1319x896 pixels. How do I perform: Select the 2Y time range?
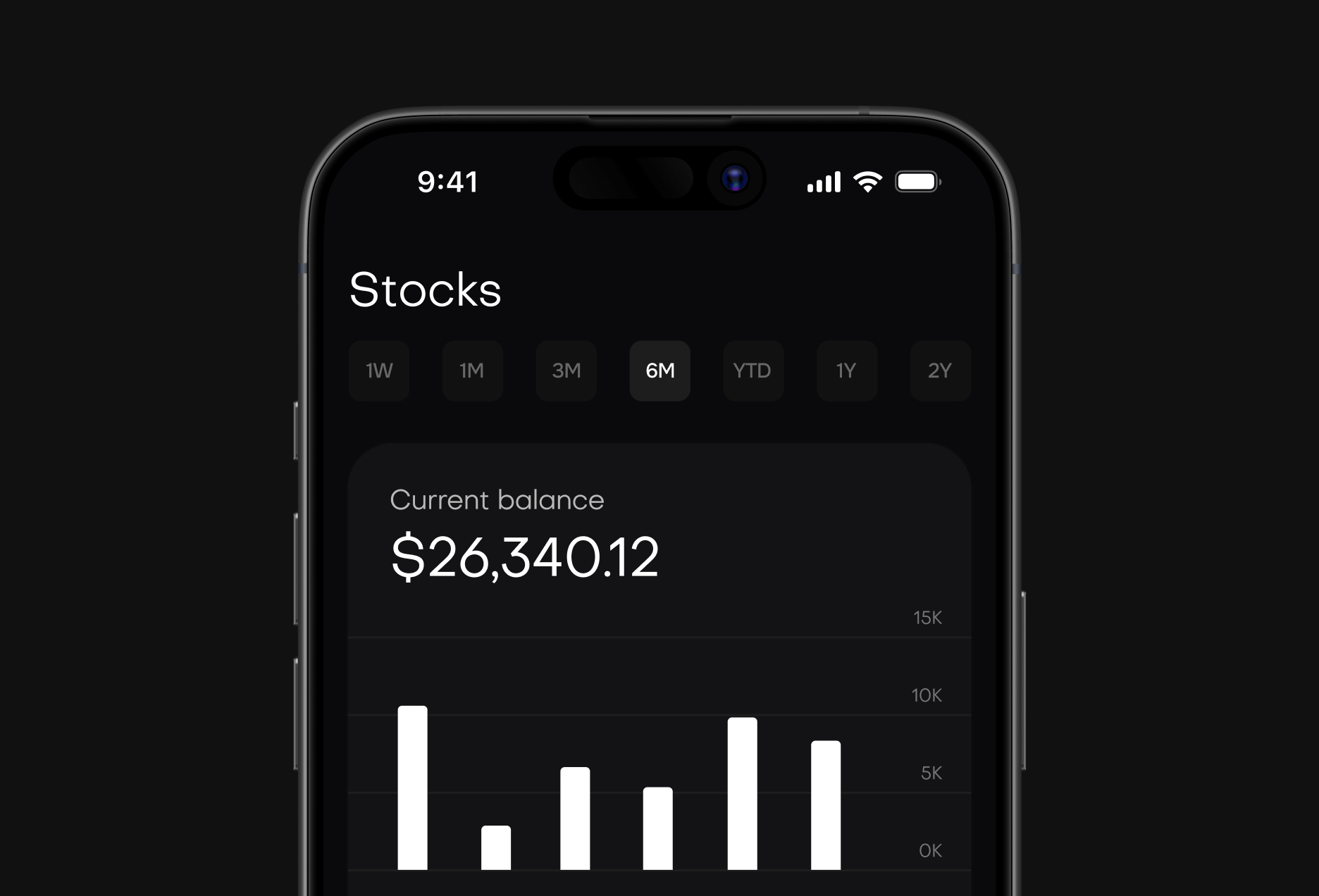pyautogui.click(x=940, y=371)
